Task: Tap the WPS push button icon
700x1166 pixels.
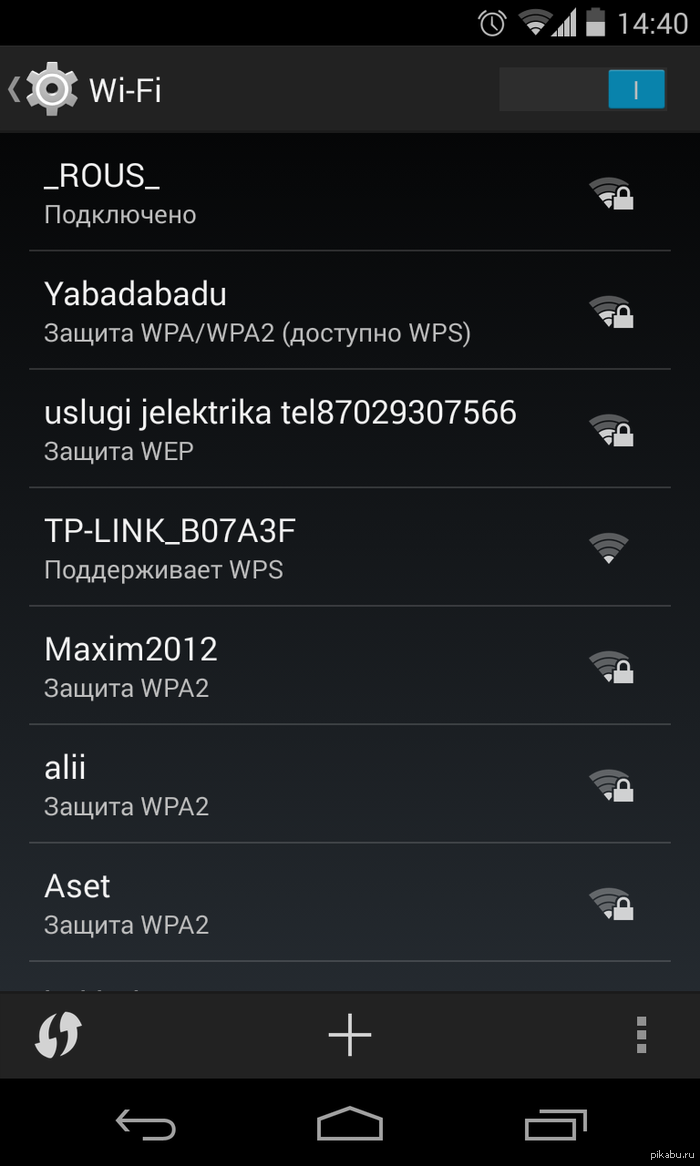Action: (58, 1035)
